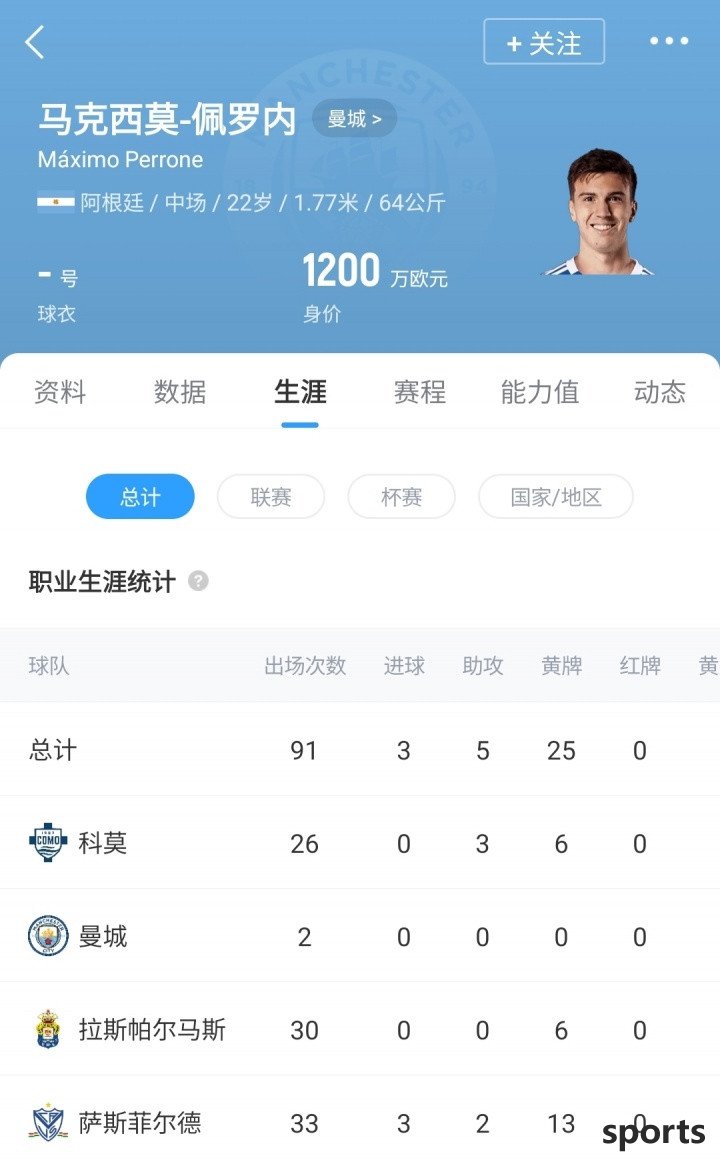Image resolution: width=720 pixels, height=1164 pixels.
Task: Switch to the 数据 tab
Action: click(180, 392)
